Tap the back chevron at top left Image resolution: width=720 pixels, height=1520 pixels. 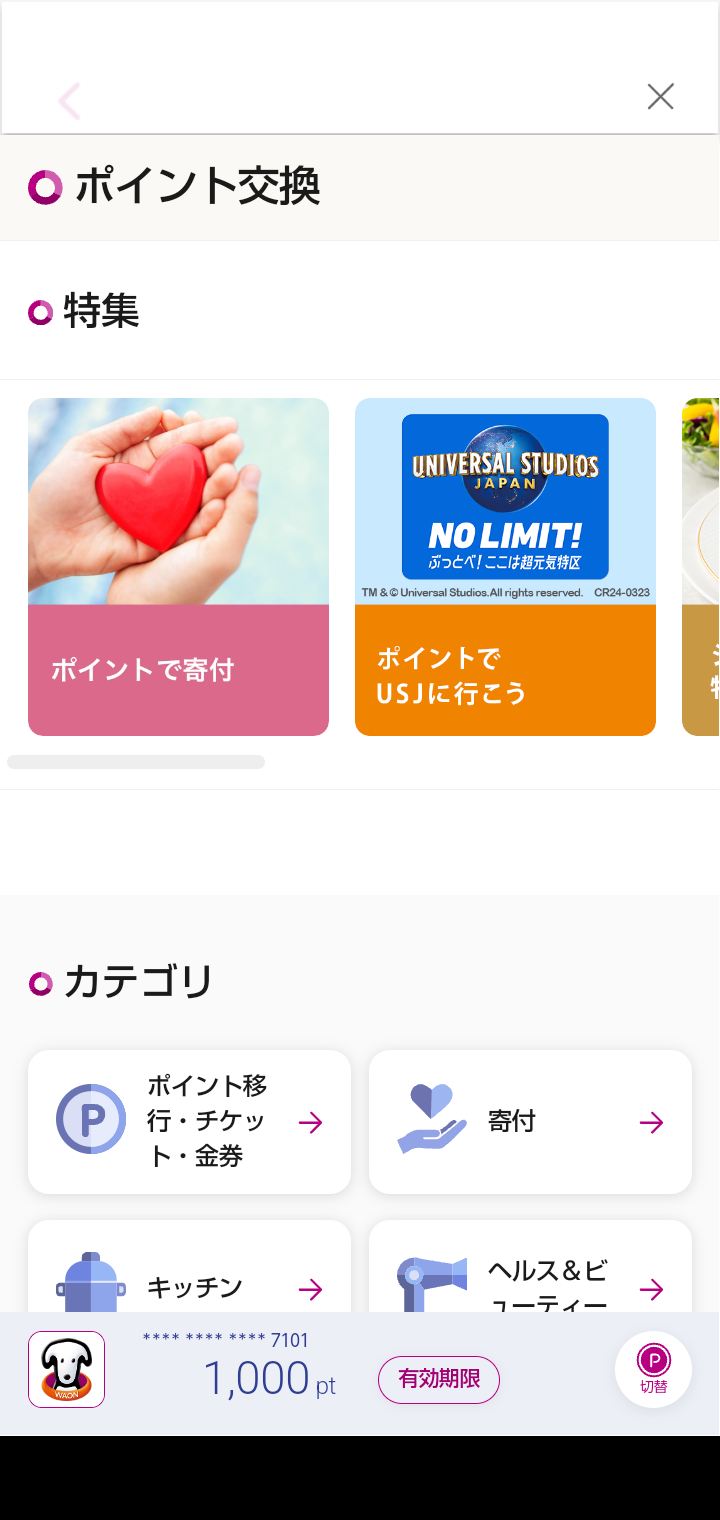pos(68,100)
